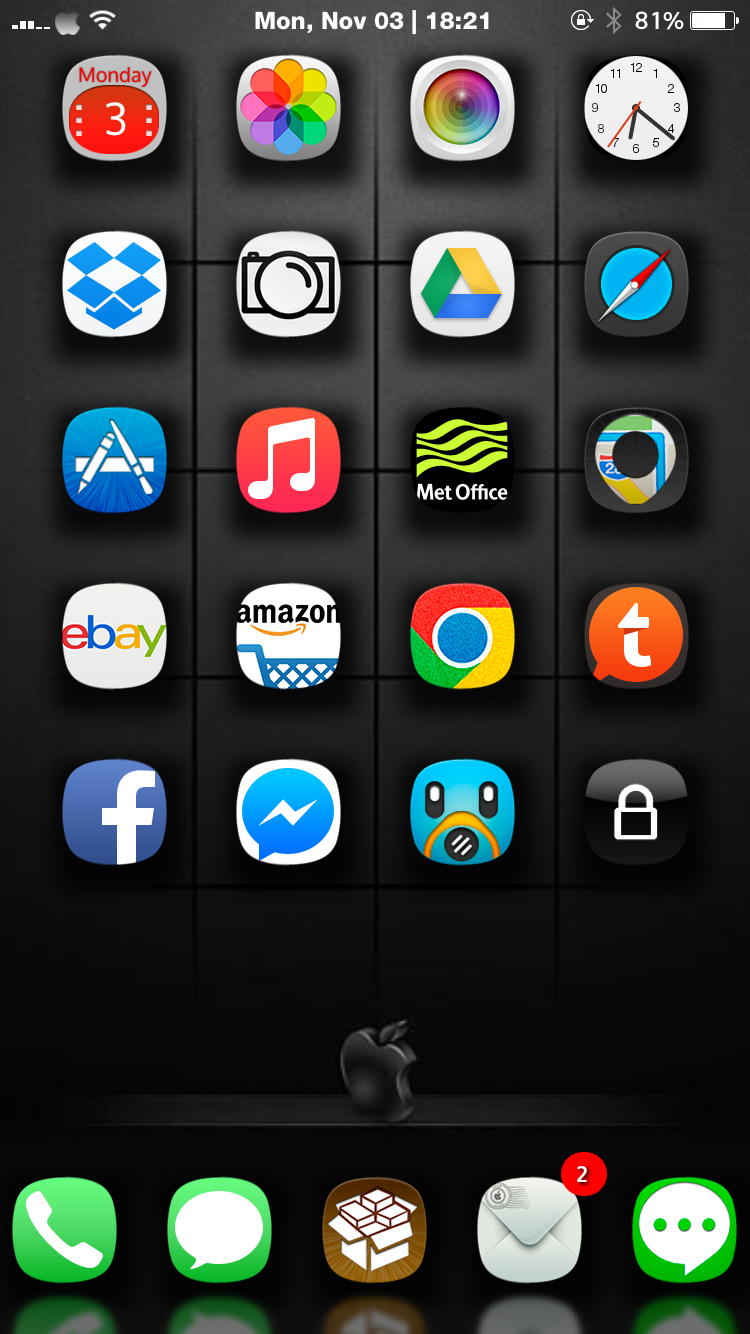Launch Google Chrome
This screenshot has height=1334, width=750.
pyautogui.click(x=462, y=636)
